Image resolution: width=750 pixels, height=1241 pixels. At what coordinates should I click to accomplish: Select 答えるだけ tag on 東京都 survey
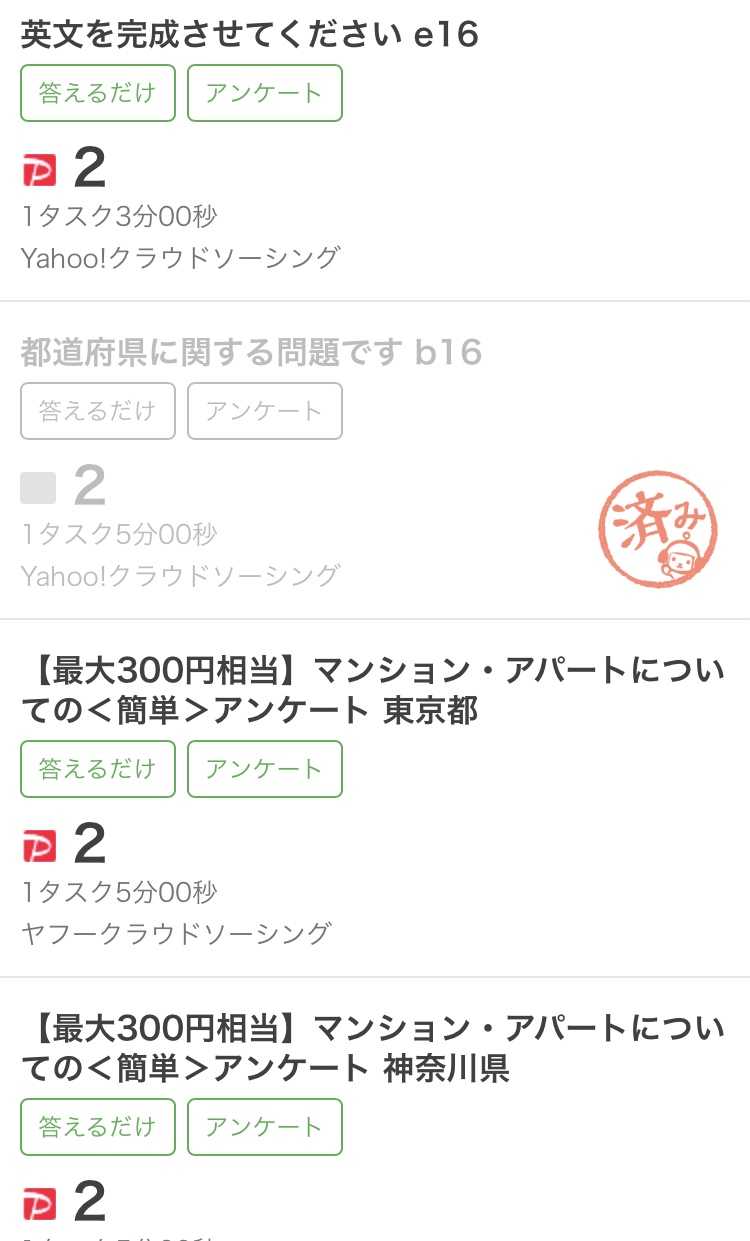tap(97, 769)
